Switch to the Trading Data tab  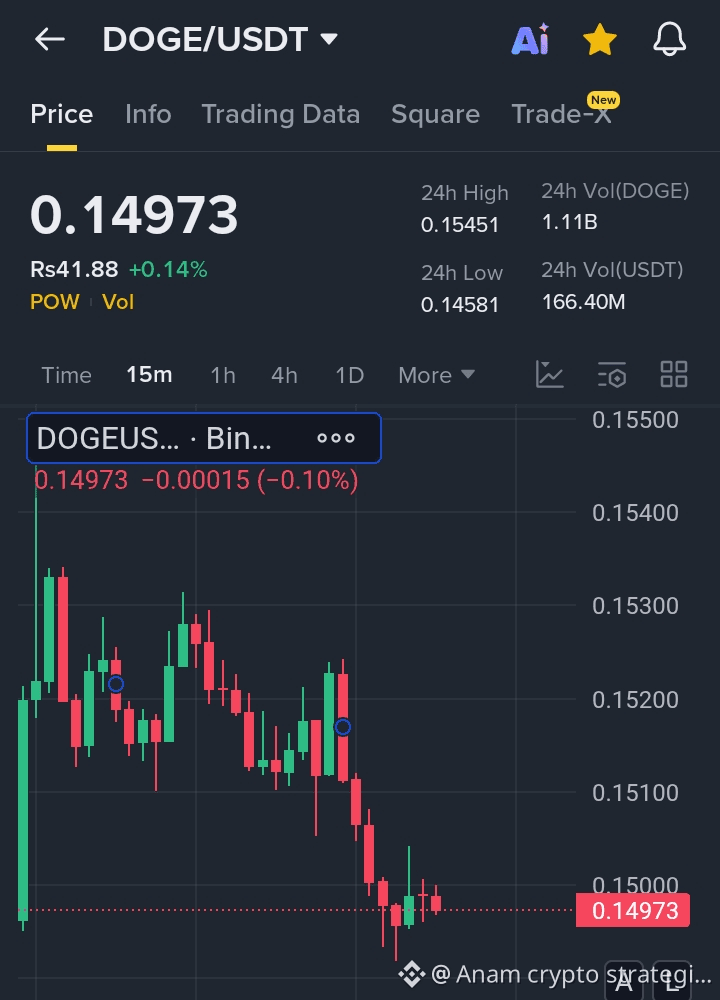point(280,114)
